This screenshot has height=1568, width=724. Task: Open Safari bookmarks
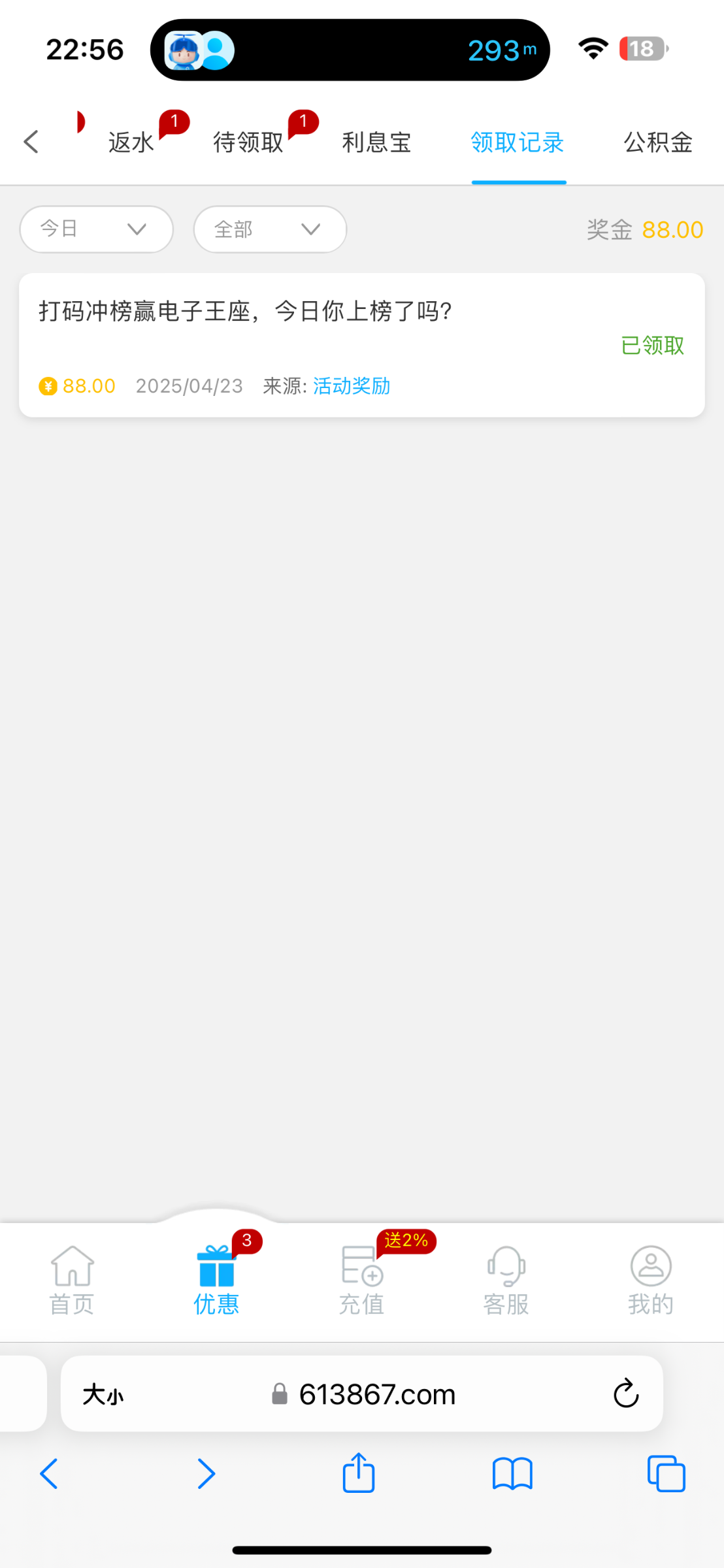(512, 1474)
